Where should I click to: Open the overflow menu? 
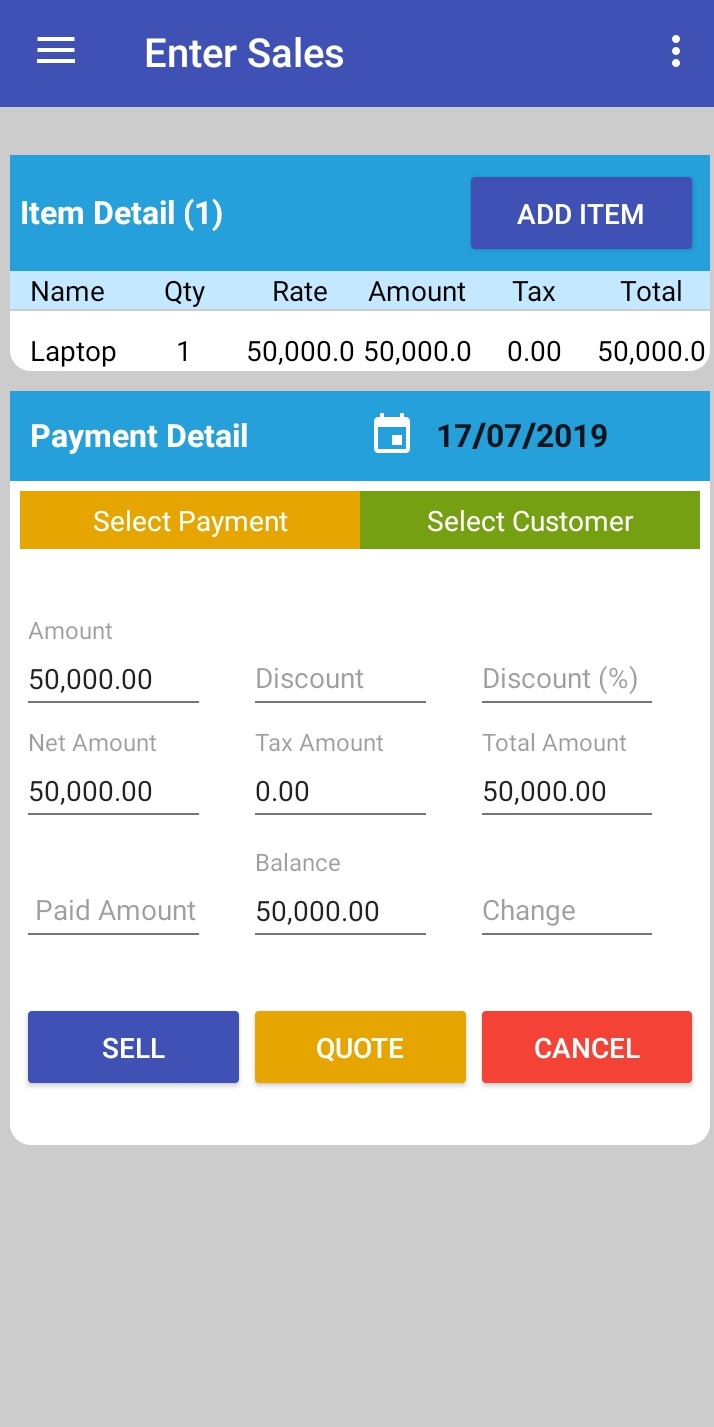tap(676, 52)
